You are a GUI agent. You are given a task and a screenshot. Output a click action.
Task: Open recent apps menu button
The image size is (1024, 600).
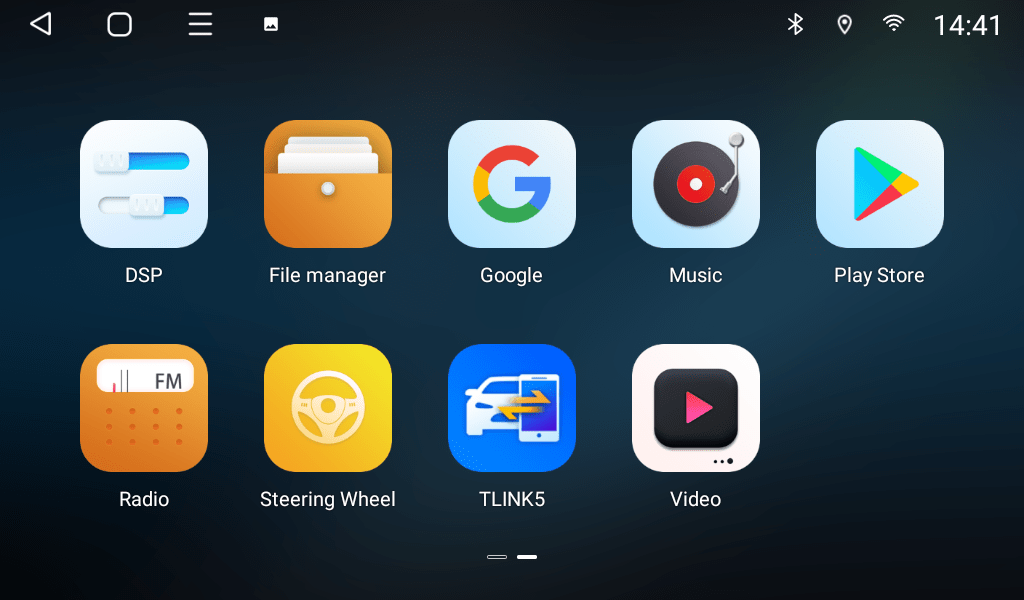pyautogui.click(x=200, y=24)
